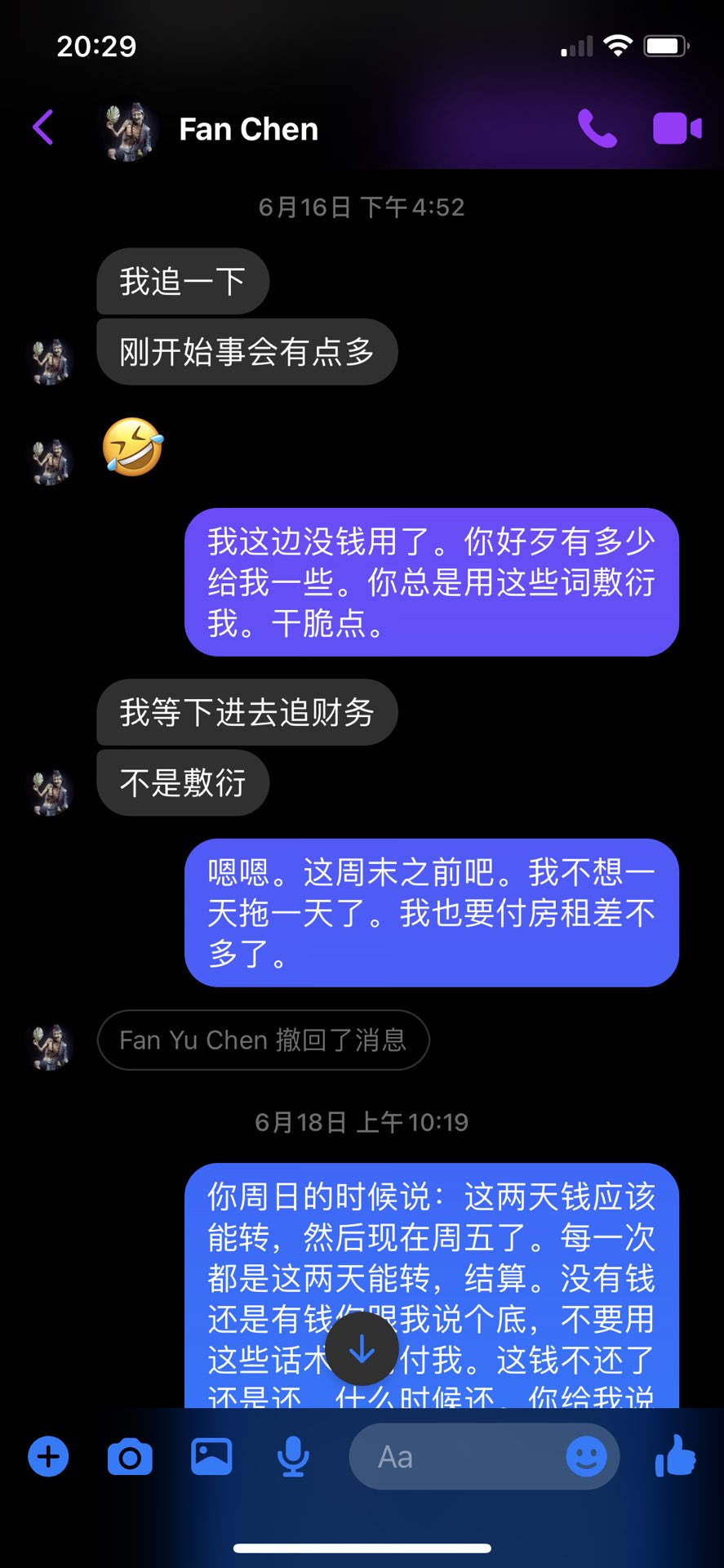
Task: Open the emoji picker in message field
Action: [x=586, y=1456]
